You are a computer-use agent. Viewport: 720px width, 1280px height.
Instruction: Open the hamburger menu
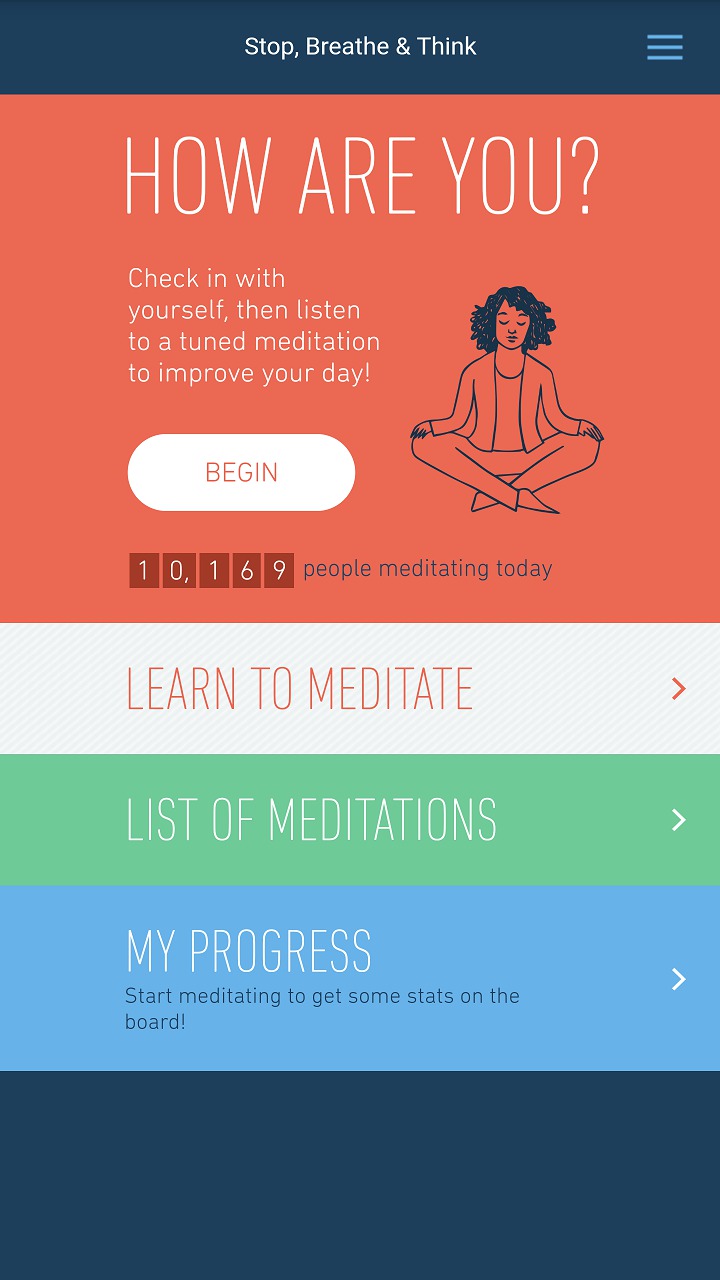click(665, 47)
